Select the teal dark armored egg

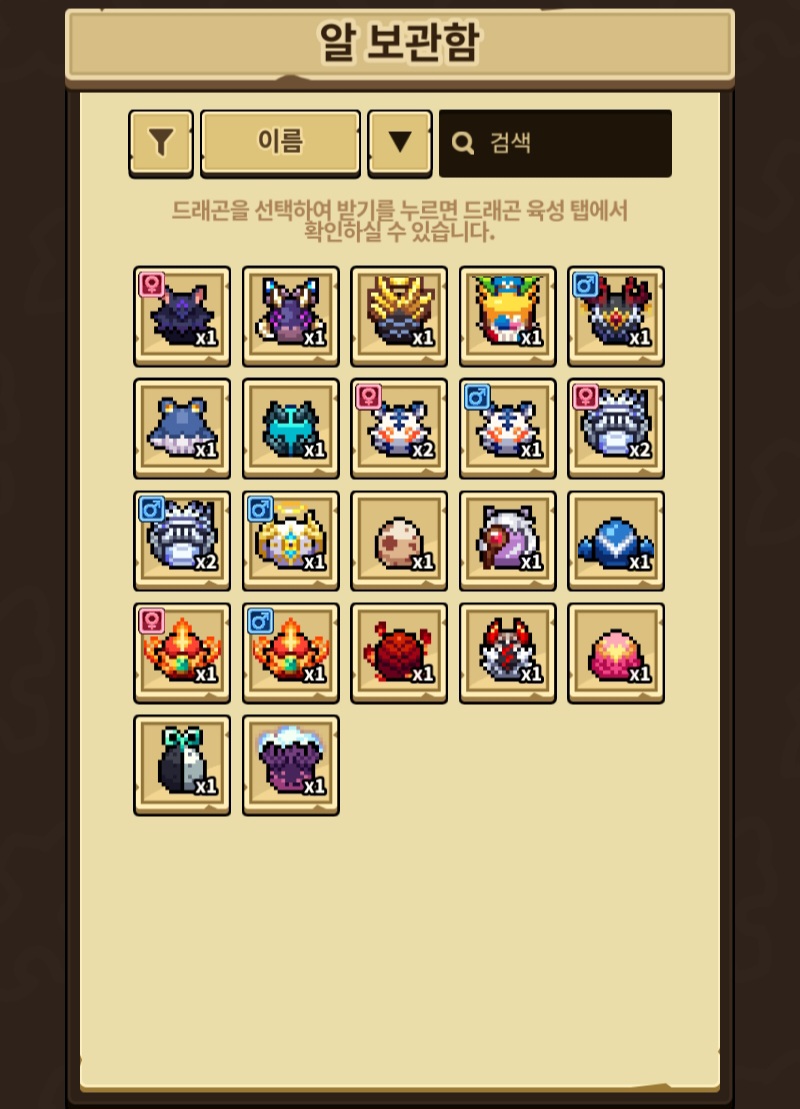tap(290, 428)
